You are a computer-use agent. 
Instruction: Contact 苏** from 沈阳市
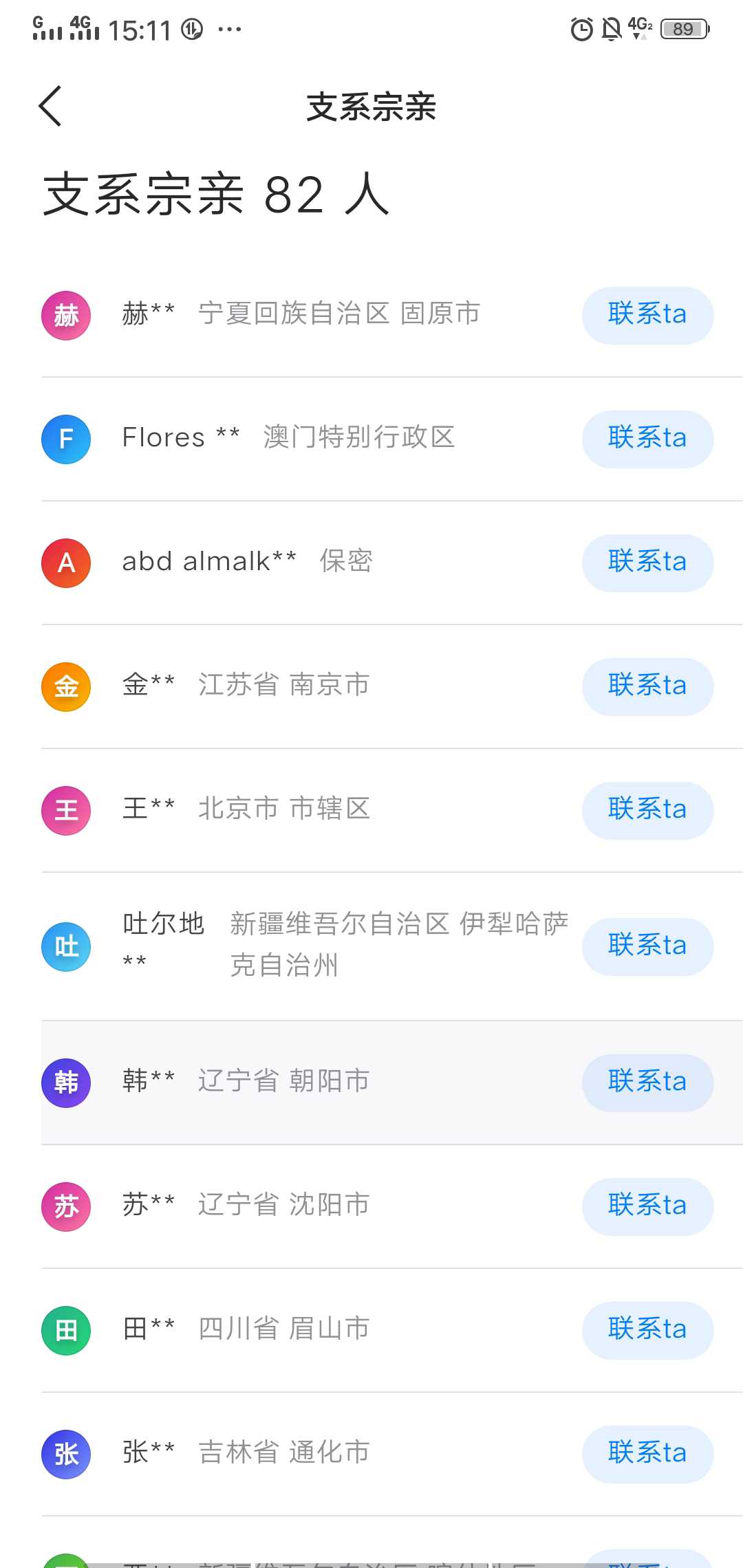[x=647, y=1206]
